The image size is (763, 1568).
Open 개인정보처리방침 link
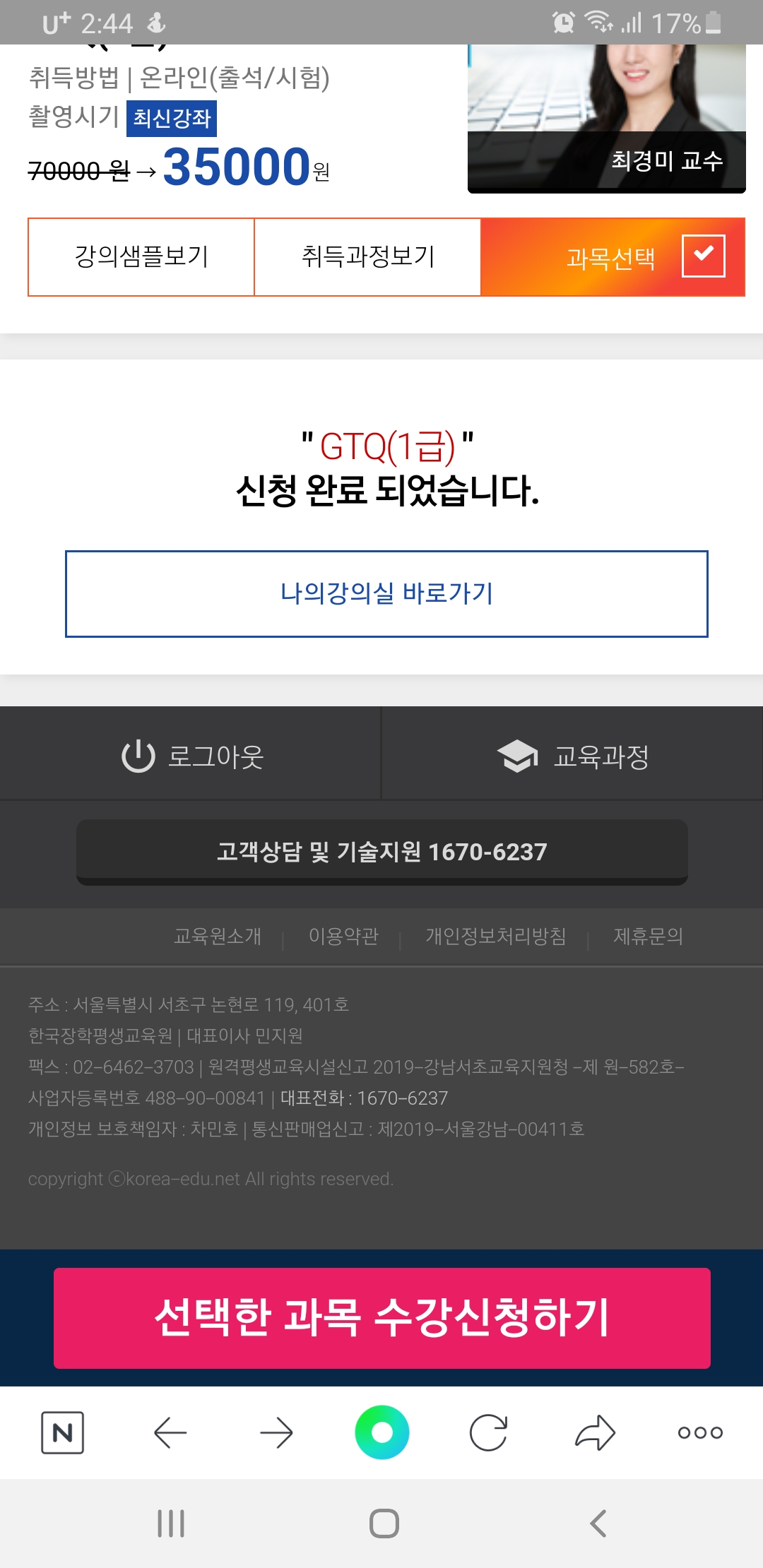(x=496, y=937)
